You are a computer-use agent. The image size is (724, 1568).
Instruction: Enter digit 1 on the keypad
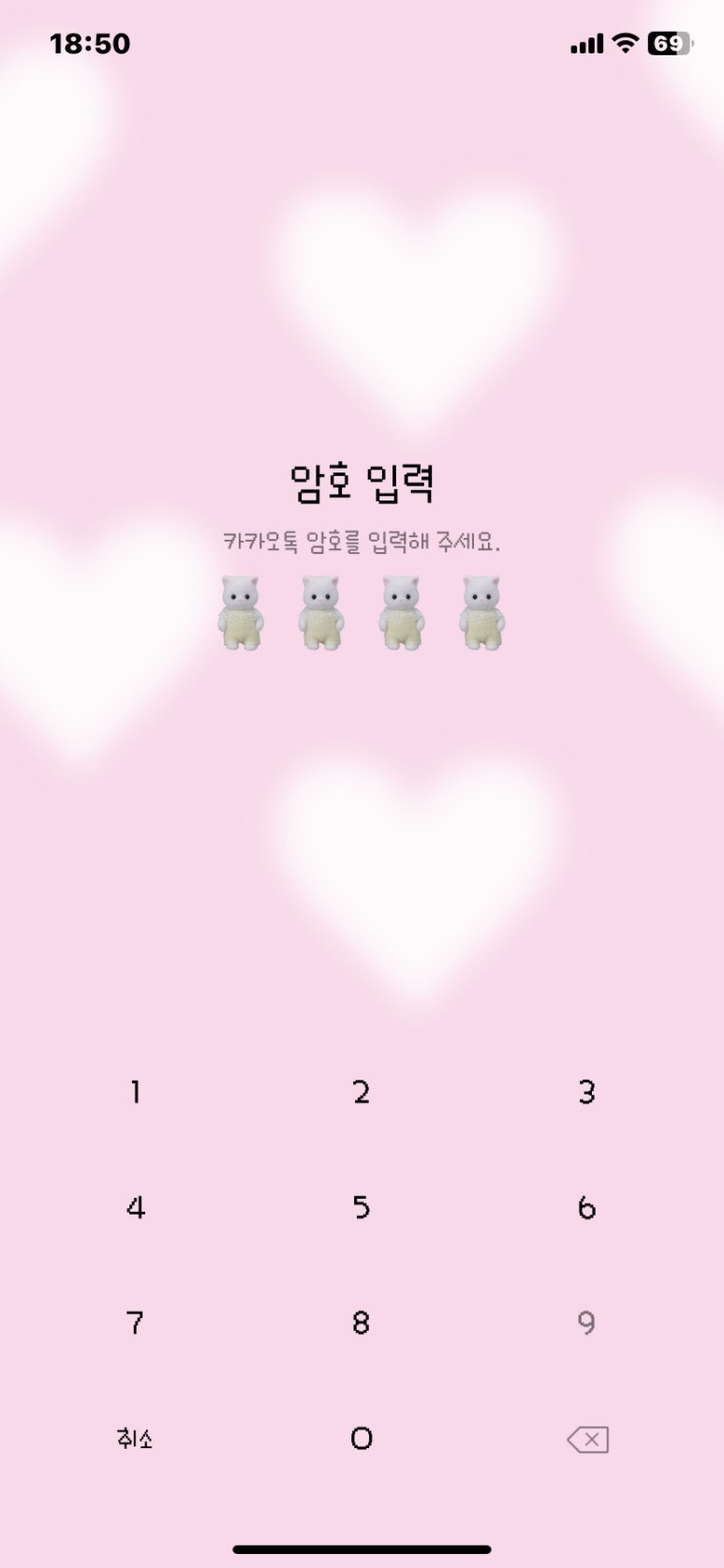coord(136,1092)
